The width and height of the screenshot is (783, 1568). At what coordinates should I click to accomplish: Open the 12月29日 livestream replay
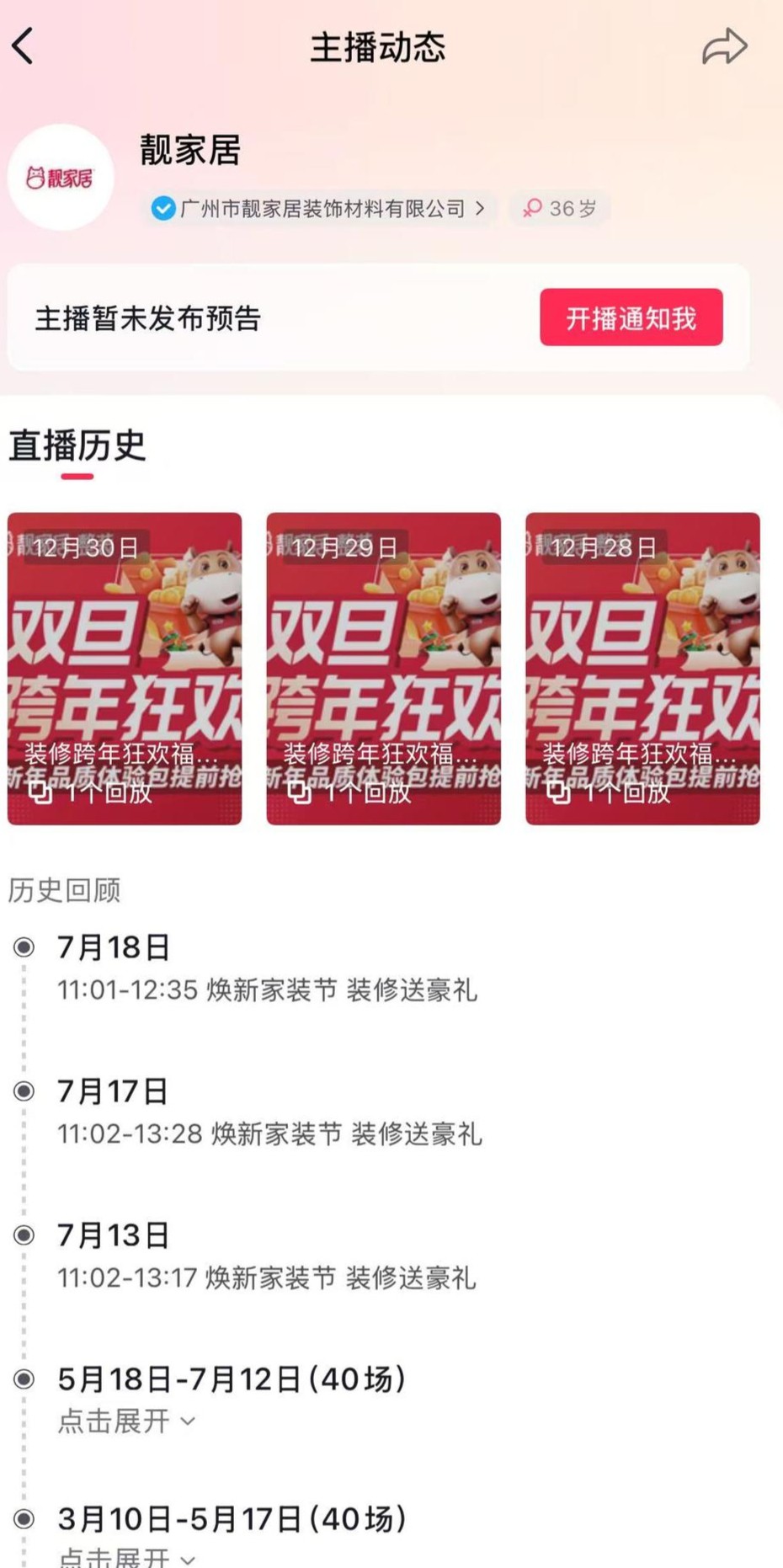383,669
